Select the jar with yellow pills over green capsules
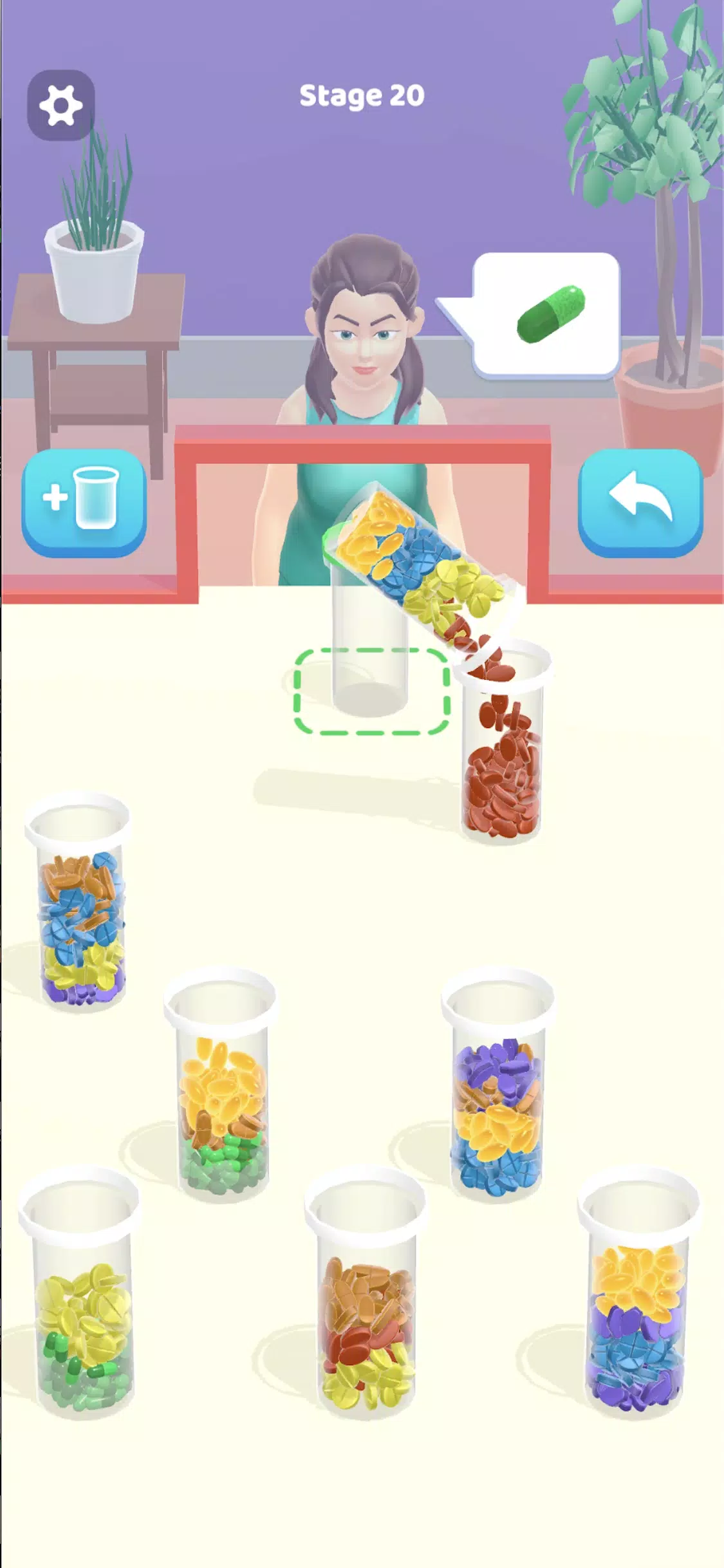The width and height of the screenshot is (724, 1568). (82, 1313)
